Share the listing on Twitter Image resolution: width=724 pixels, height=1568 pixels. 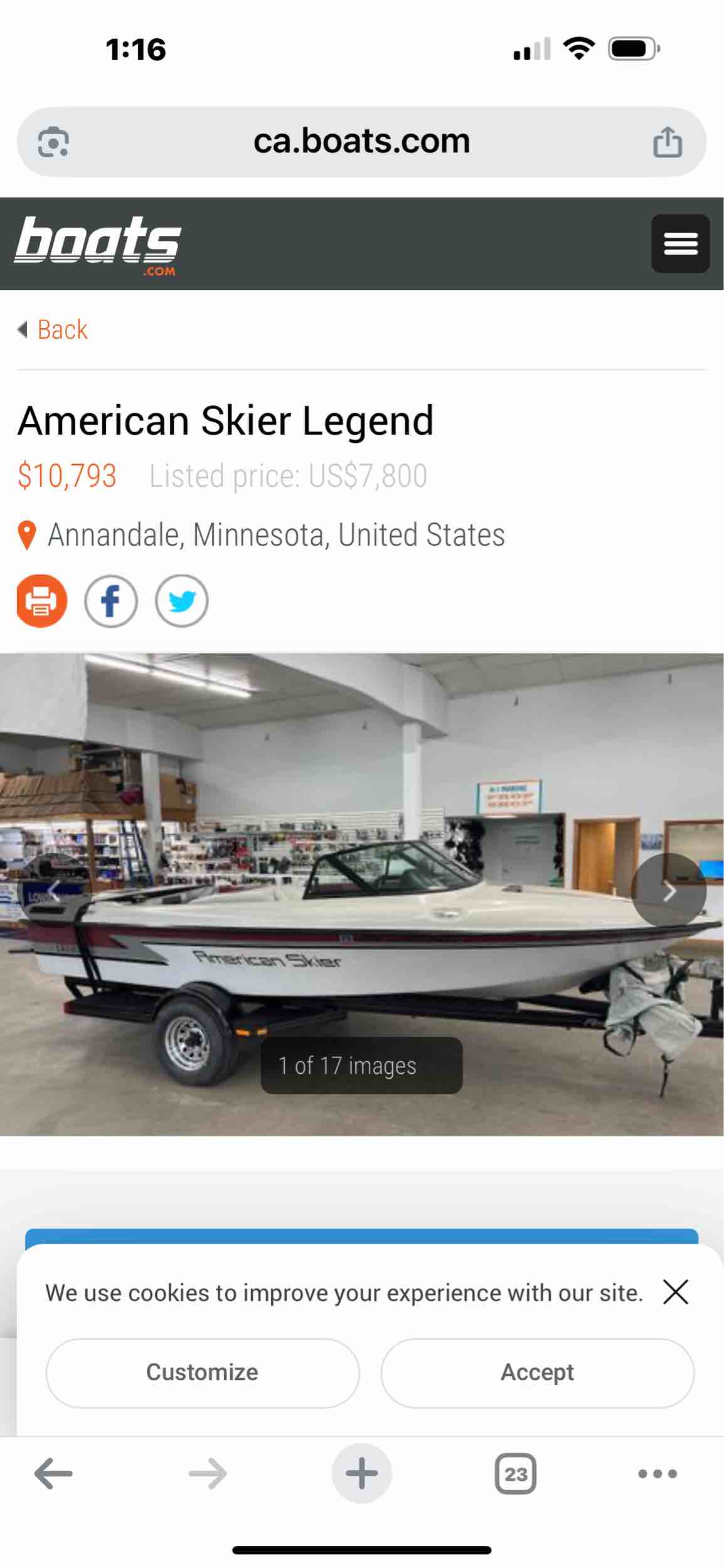[181, 601]
